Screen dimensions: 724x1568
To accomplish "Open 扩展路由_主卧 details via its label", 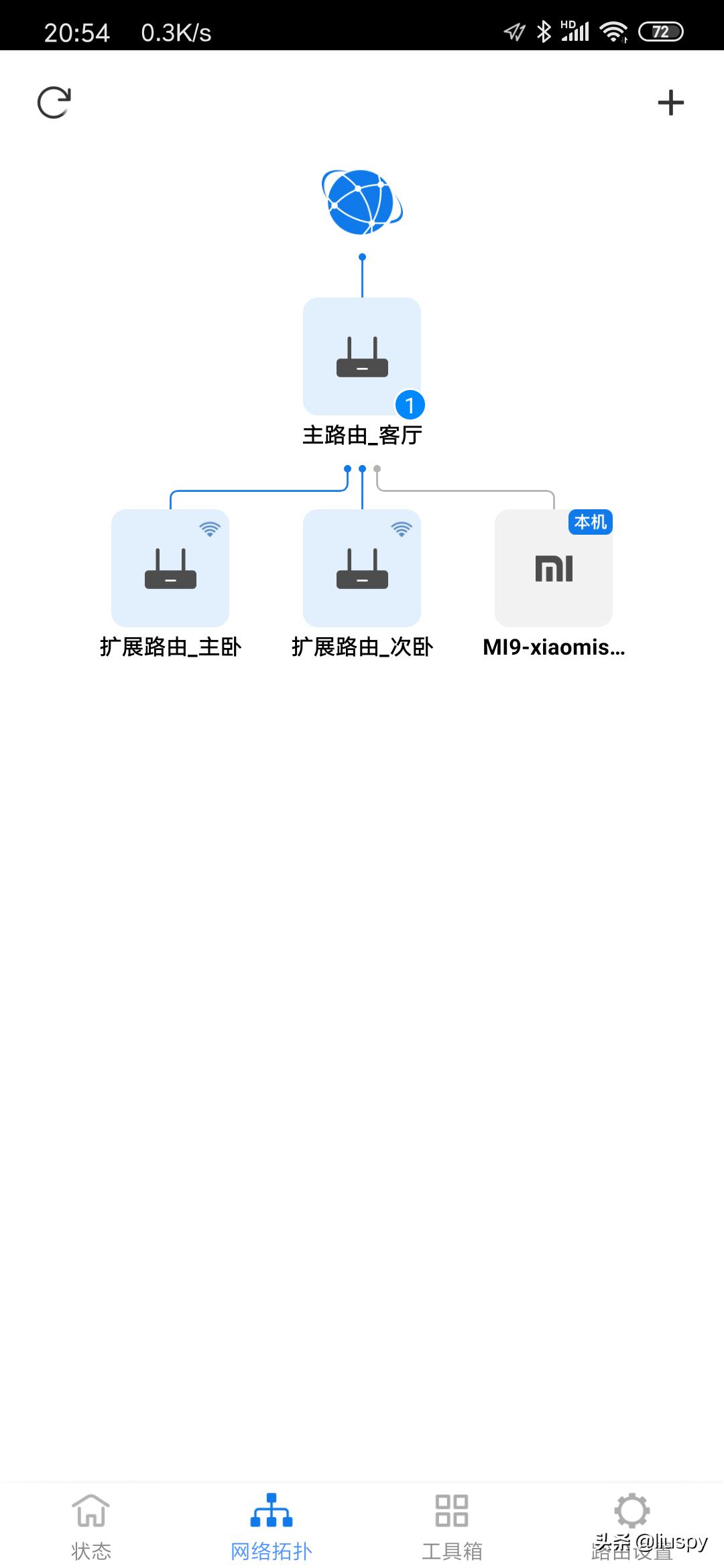I will point(170,647).
